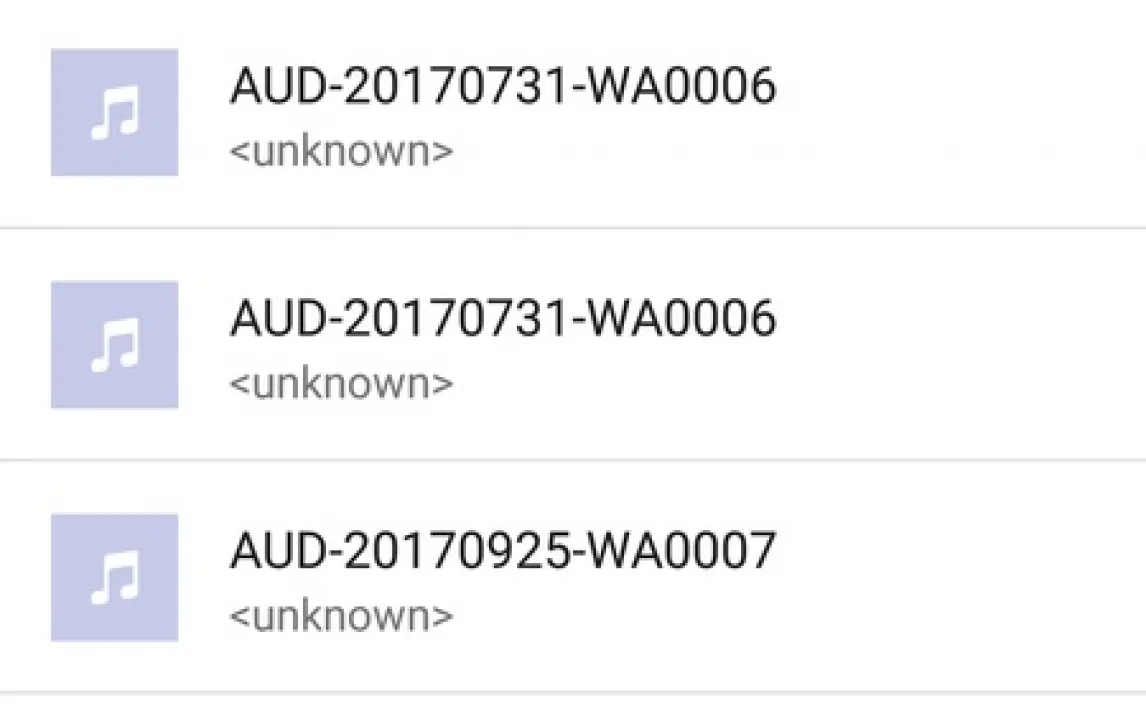Open audio file AUD-20170925-WA0007
Screen dimensions: 1146x716
[573, 577]
